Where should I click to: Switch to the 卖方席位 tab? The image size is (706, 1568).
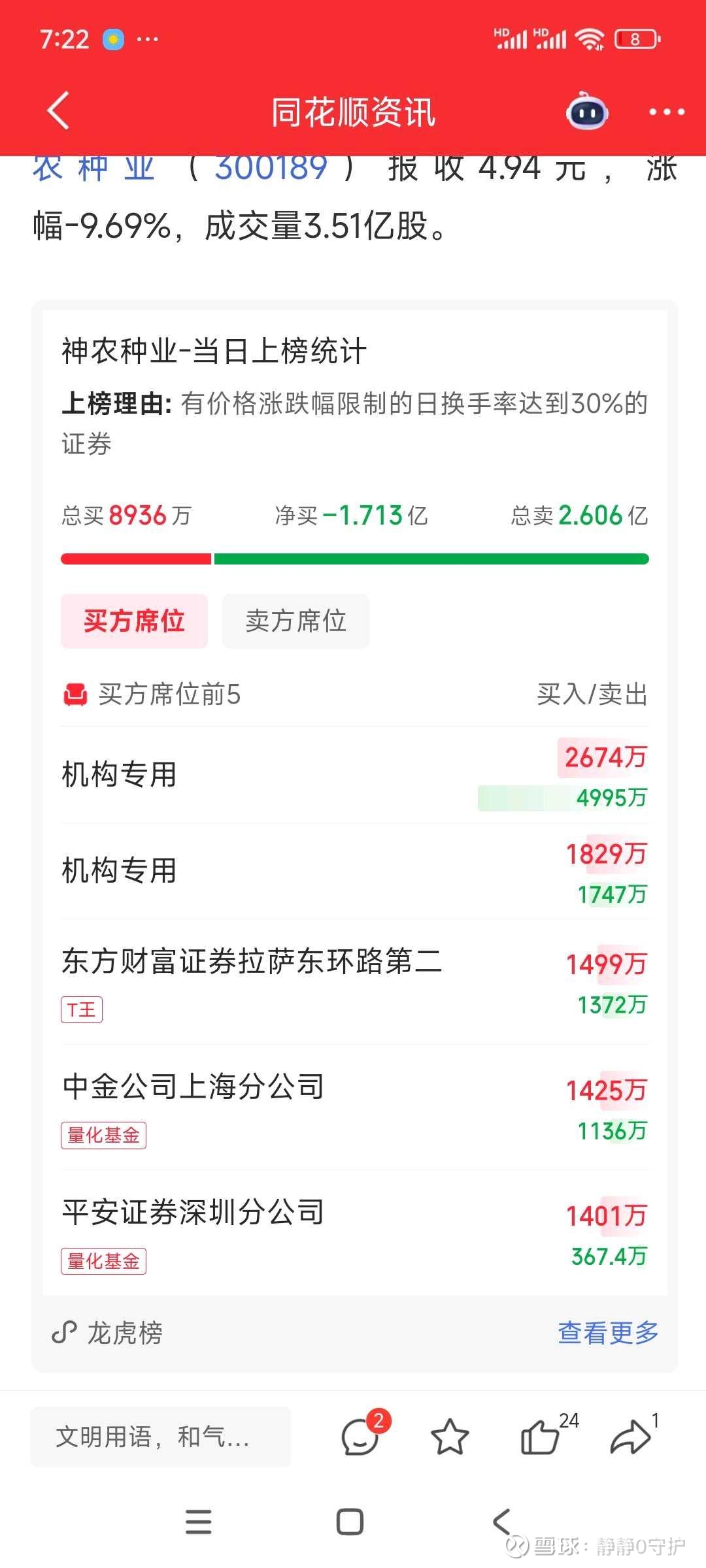click(295, 621)
